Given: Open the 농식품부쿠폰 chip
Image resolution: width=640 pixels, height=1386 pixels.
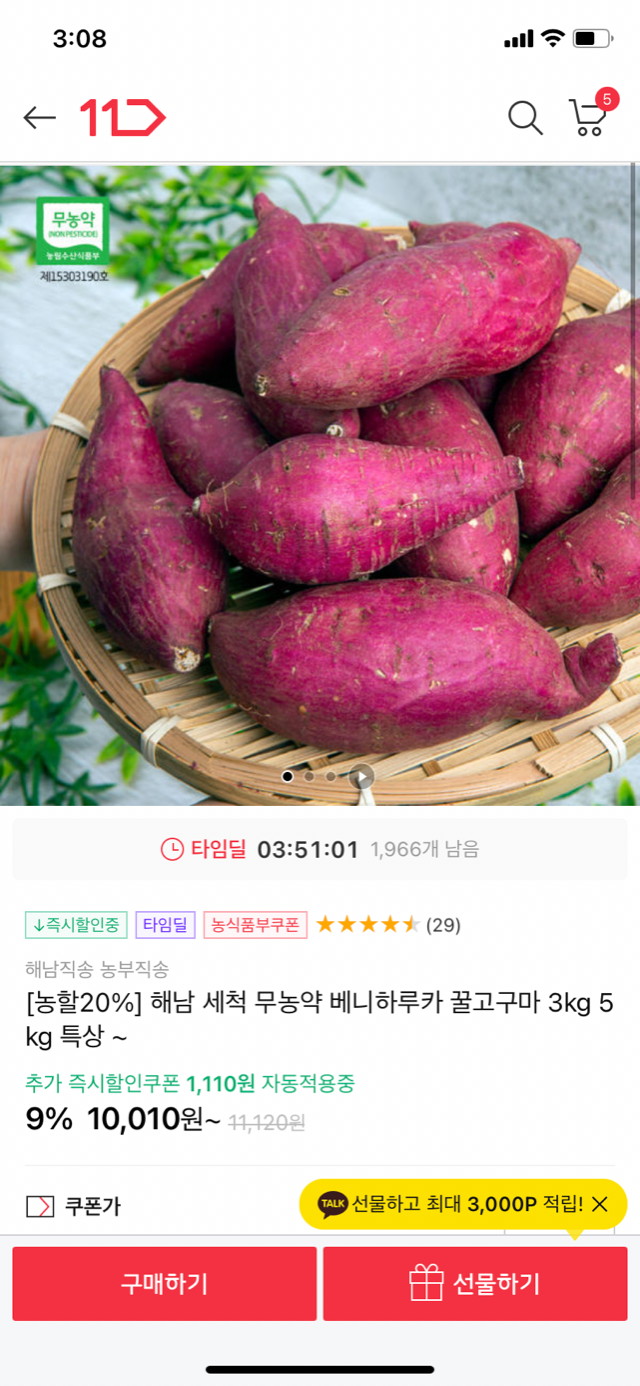Looking at the screenshot, I should click(x=255, y=925).
